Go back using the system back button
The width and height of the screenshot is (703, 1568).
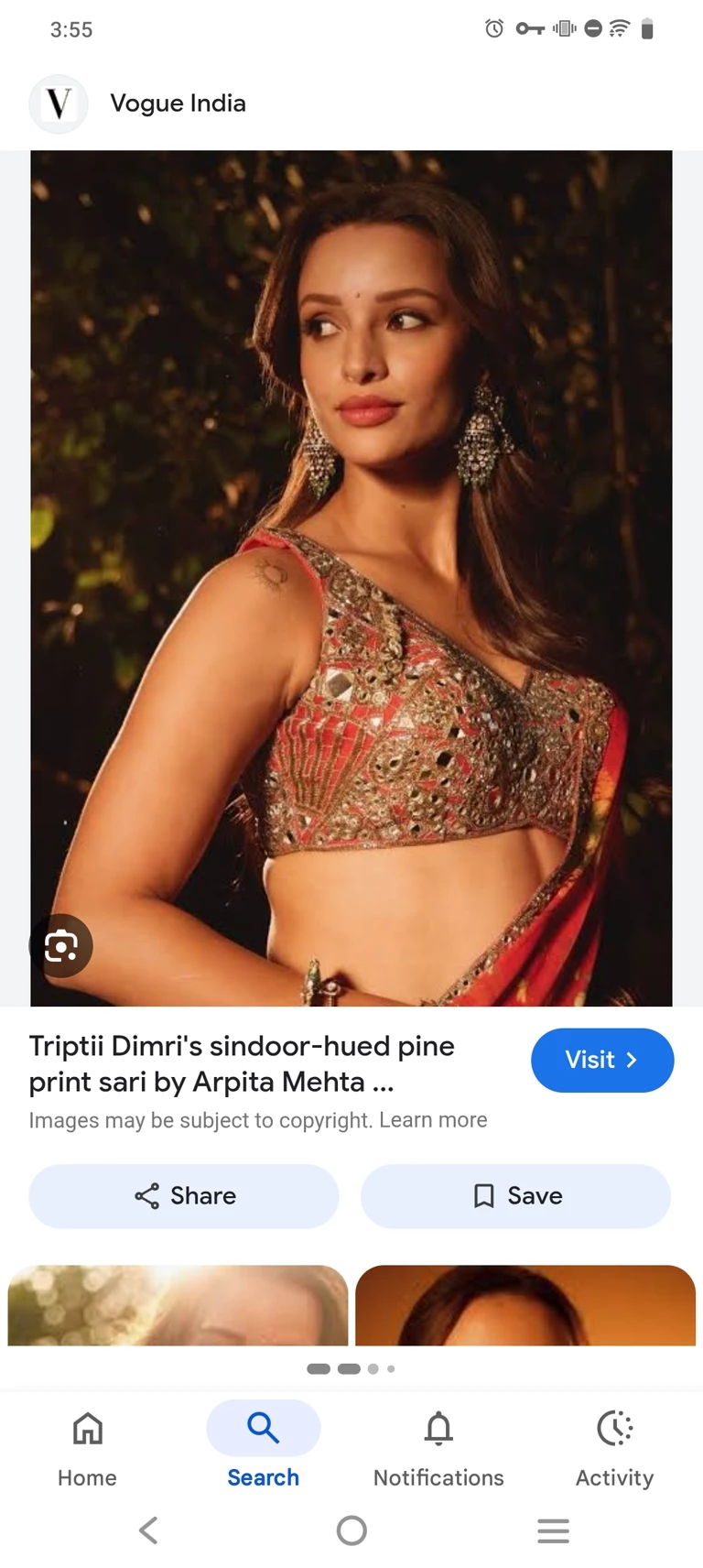(x=148, y=1530)
